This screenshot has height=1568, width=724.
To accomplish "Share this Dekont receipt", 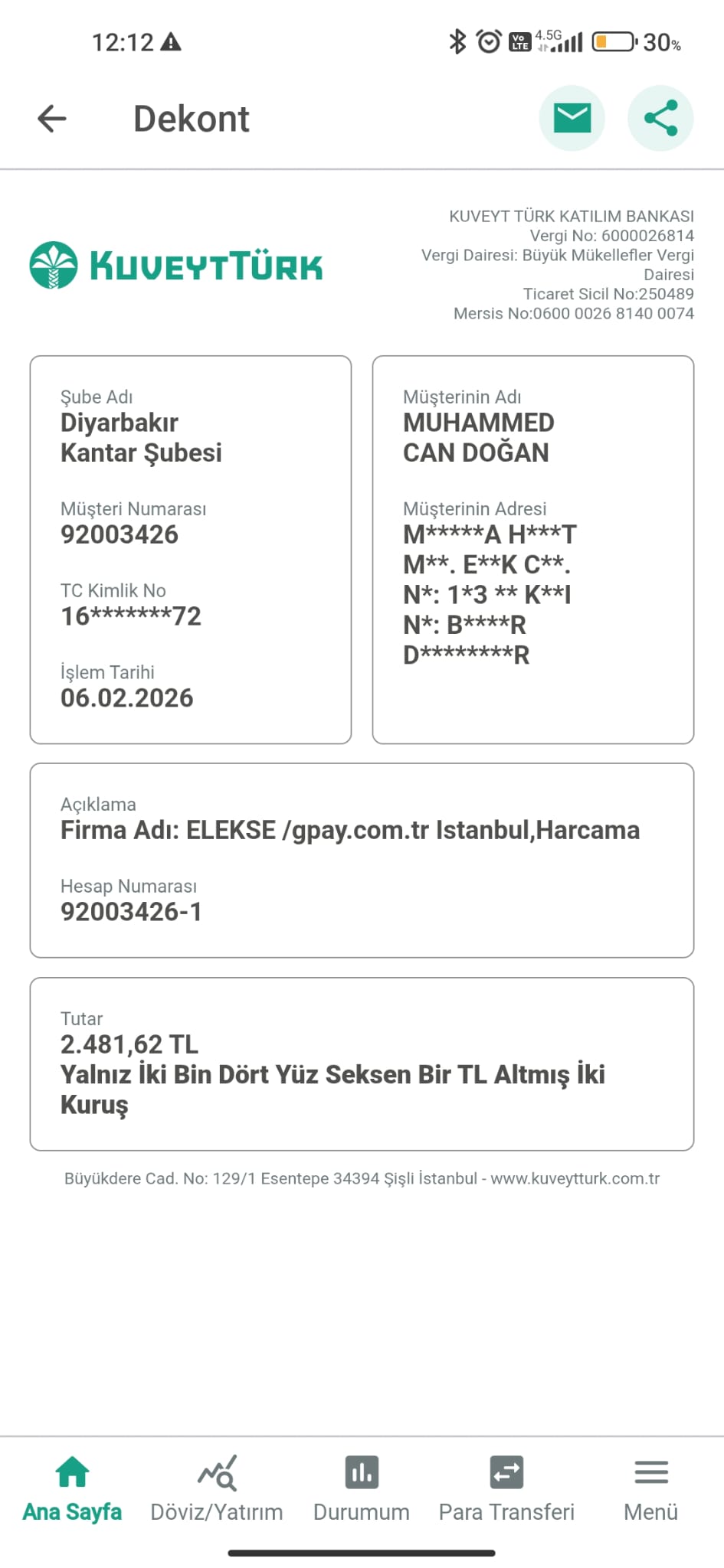I will [660, 118].
